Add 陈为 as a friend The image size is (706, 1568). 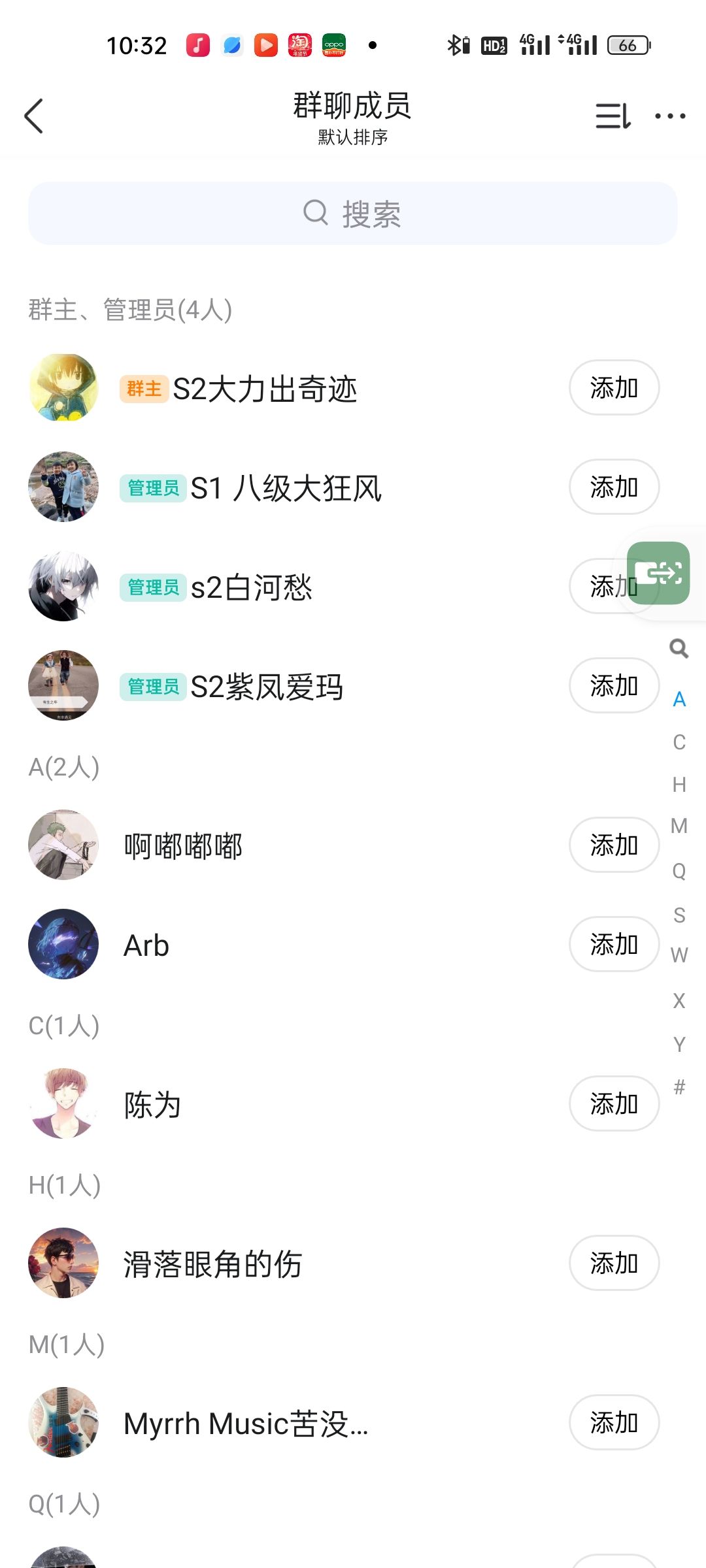(614, 1104)
